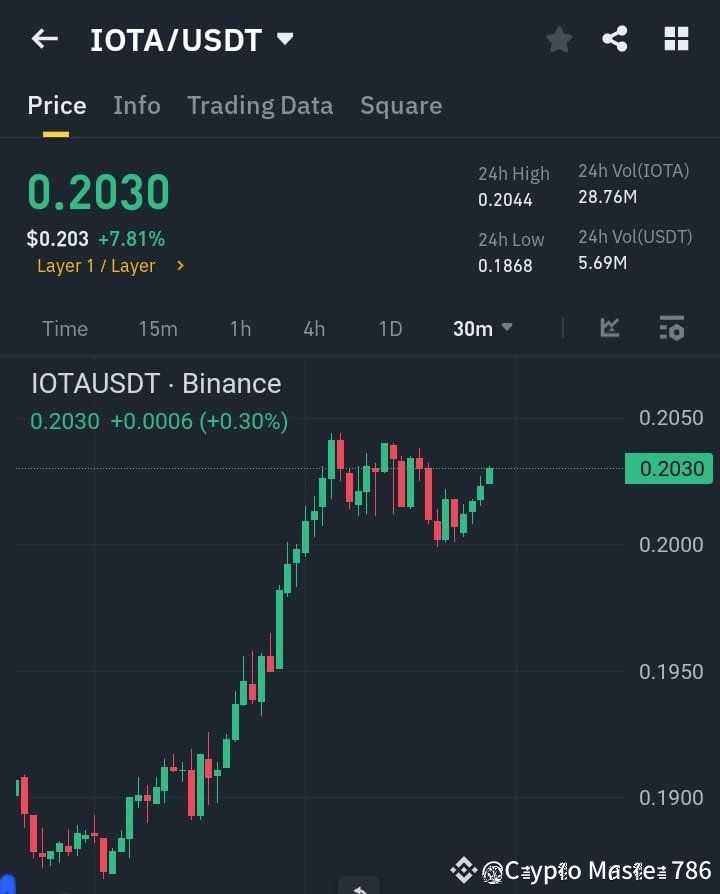The image size is (720, 894).
Task: Open the apps grid icon top right
Action: pos(676,38)
